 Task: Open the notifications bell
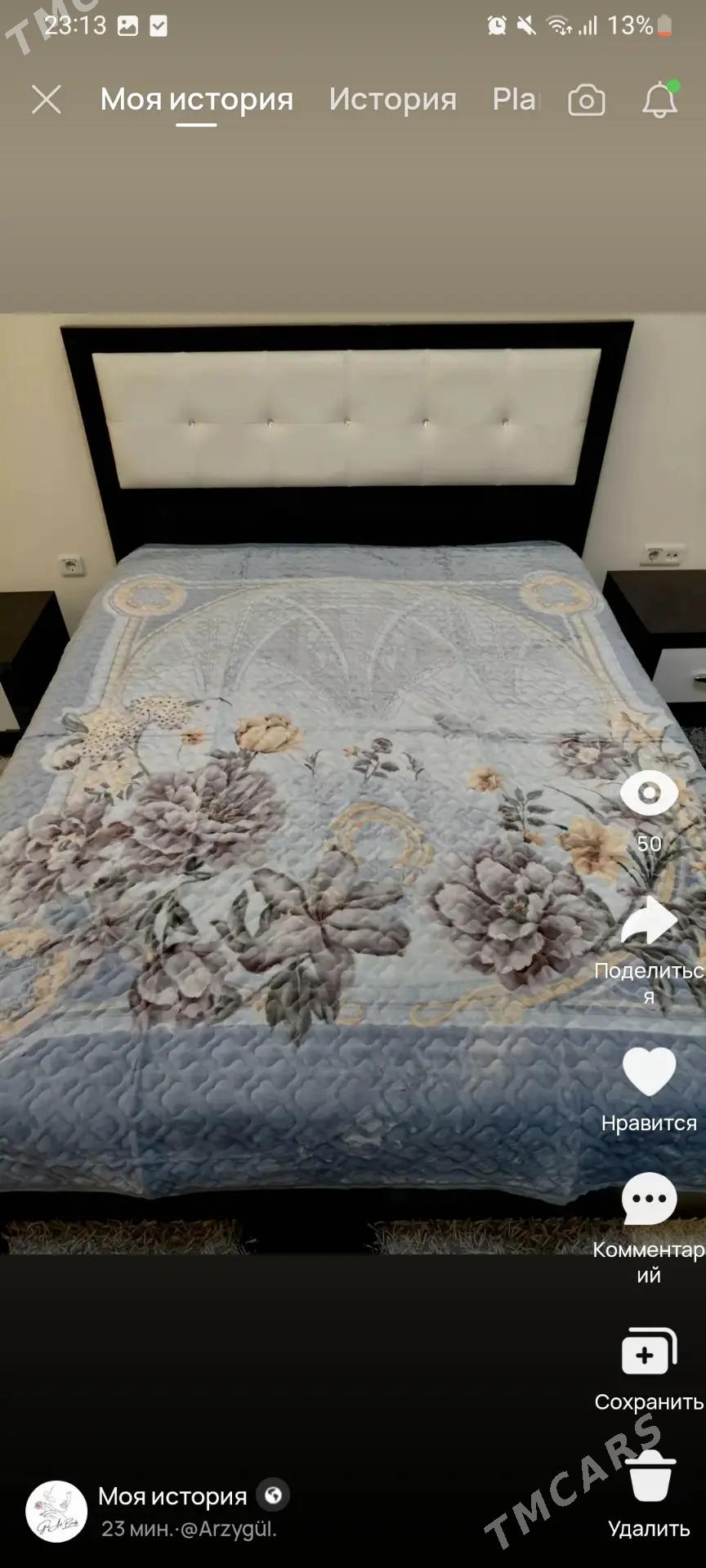[x=659, y=100]
